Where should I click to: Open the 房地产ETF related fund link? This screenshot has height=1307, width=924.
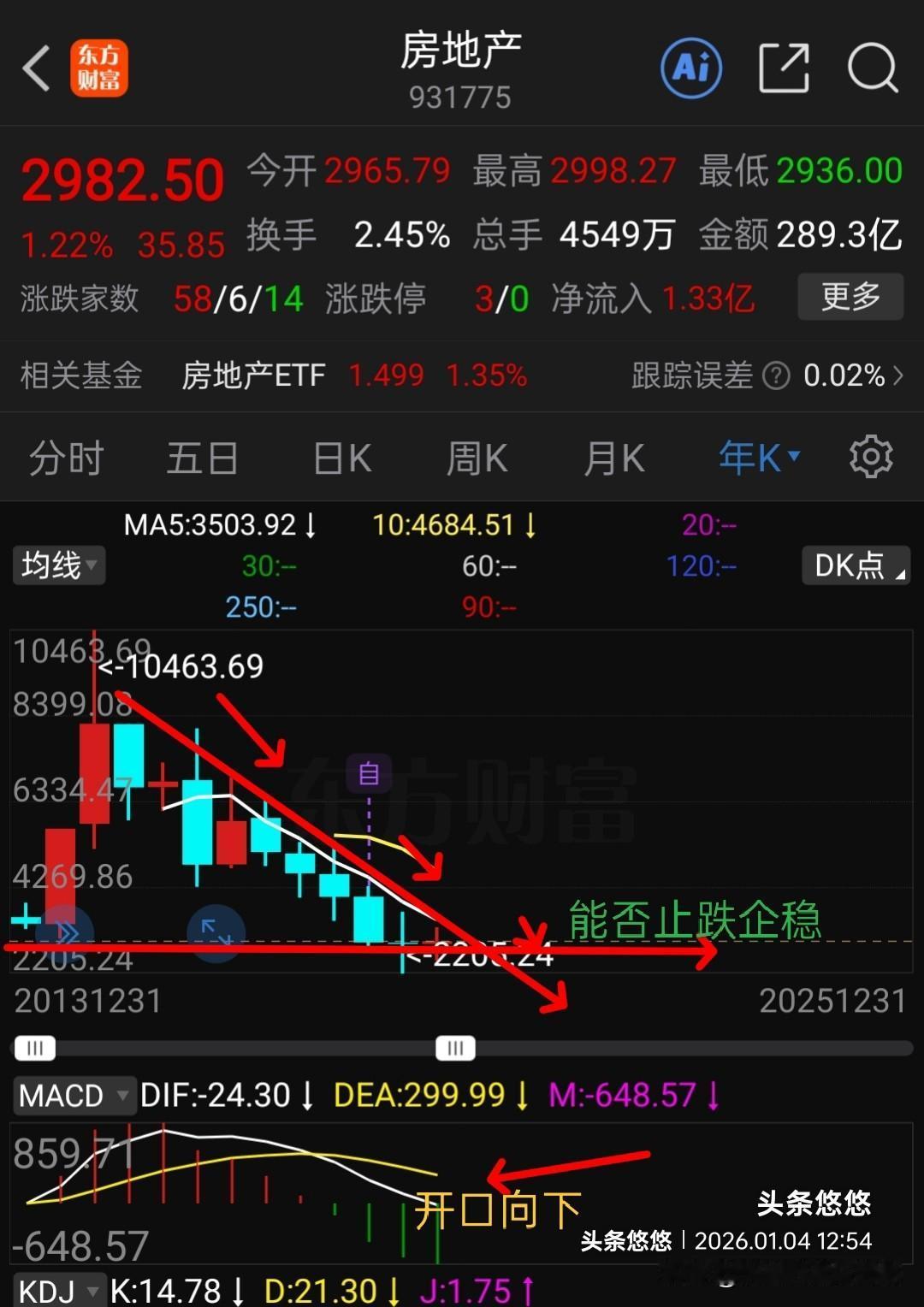pos(254,376)
